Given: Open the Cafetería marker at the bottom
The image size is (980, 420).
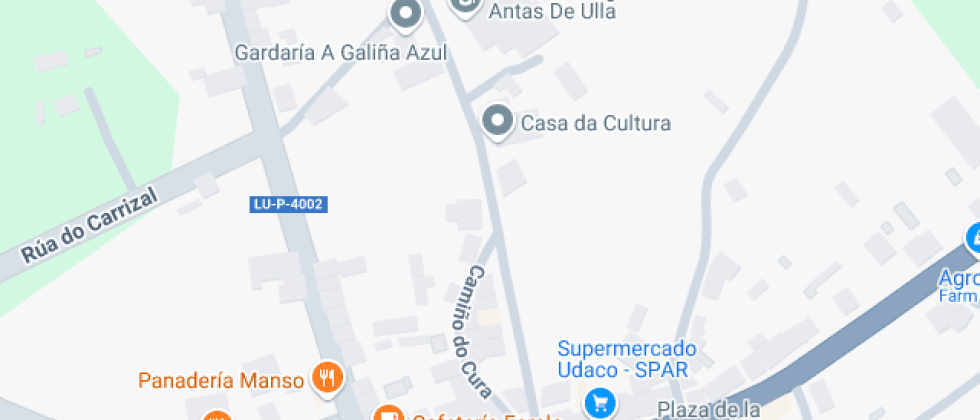Looking at the screenshot, I should pos(387,414).
